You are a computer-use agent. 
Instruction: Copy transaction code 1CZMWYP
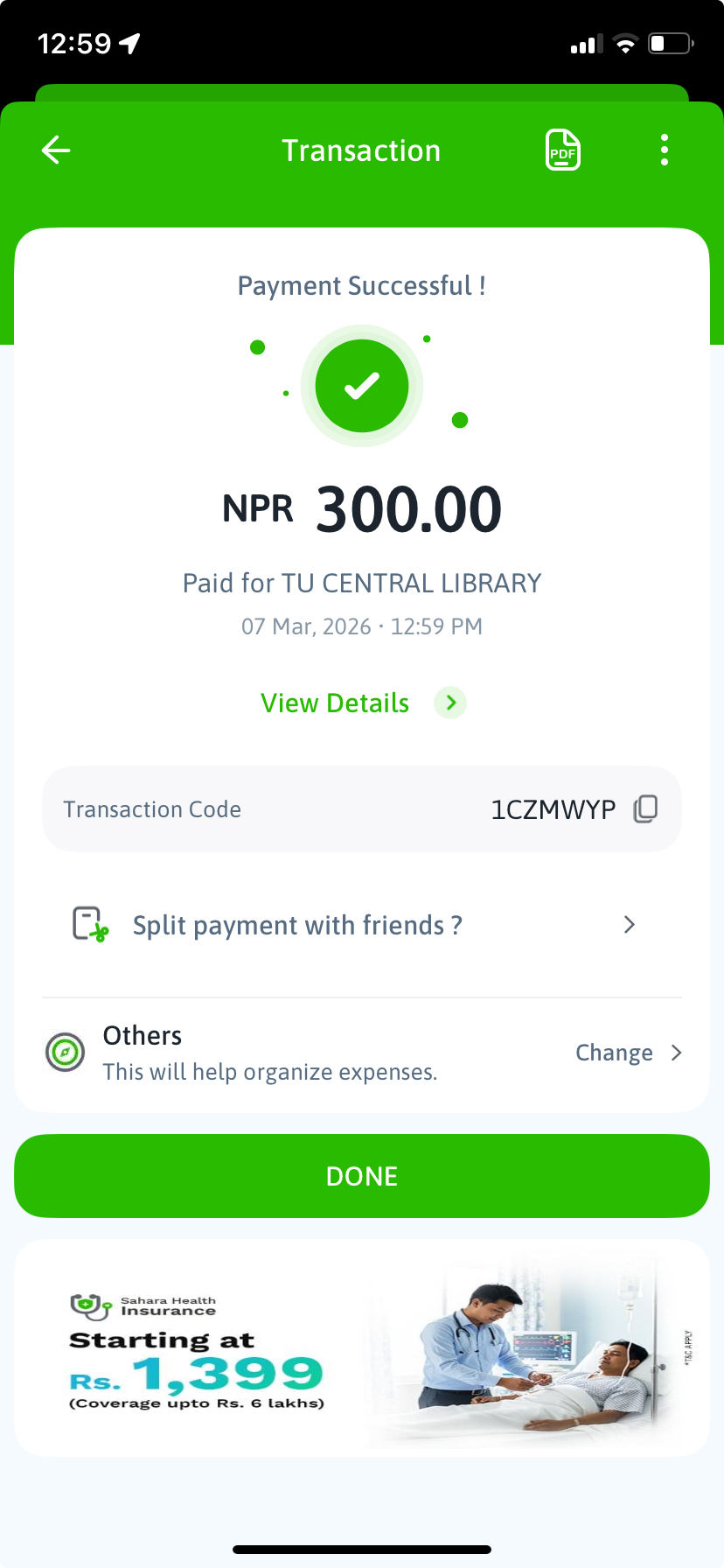click(645, 809)
